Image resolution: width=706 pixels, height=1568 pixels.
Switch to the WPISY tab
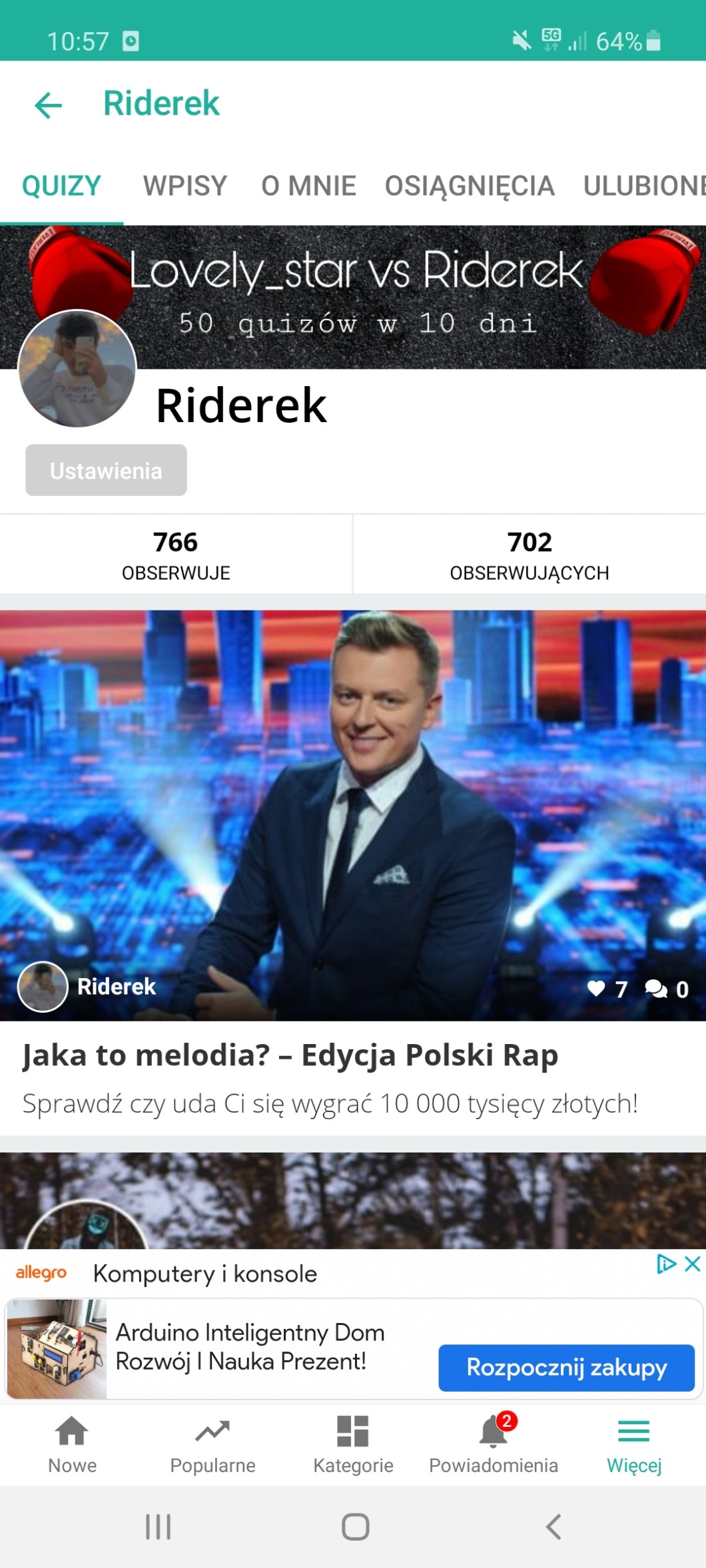(x=185, y=186)
